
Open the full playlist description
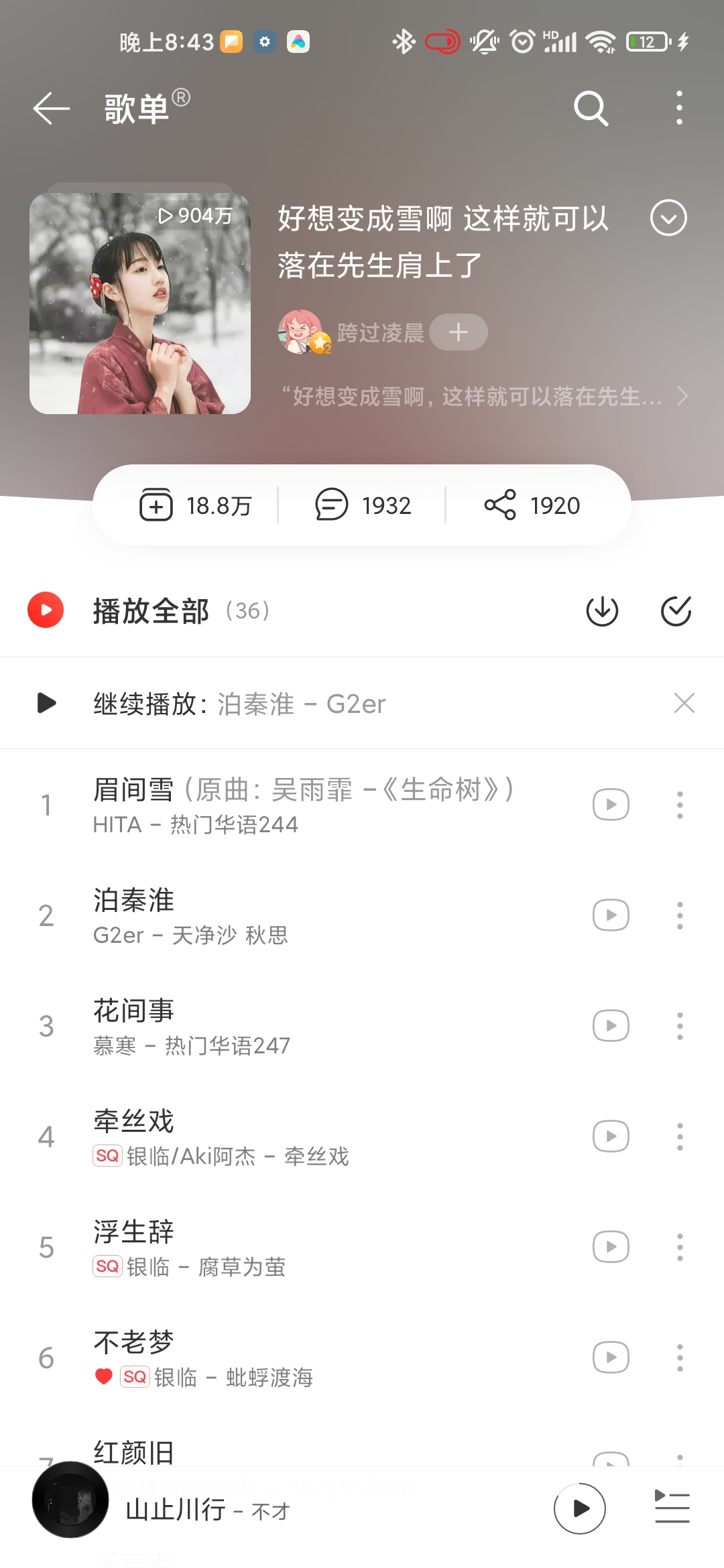484,397
